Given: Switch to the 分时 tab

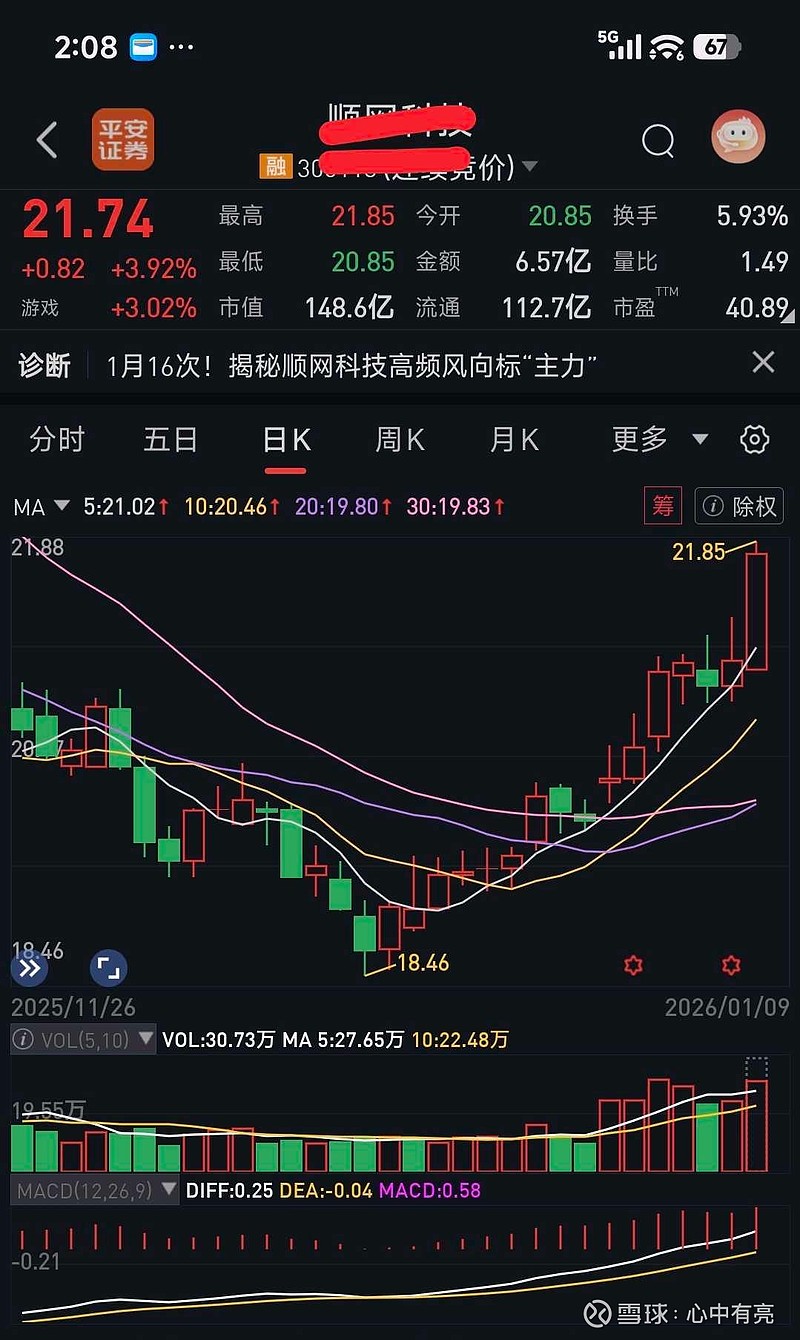Looking at the screenshot, I should click(x=57, y=439).
